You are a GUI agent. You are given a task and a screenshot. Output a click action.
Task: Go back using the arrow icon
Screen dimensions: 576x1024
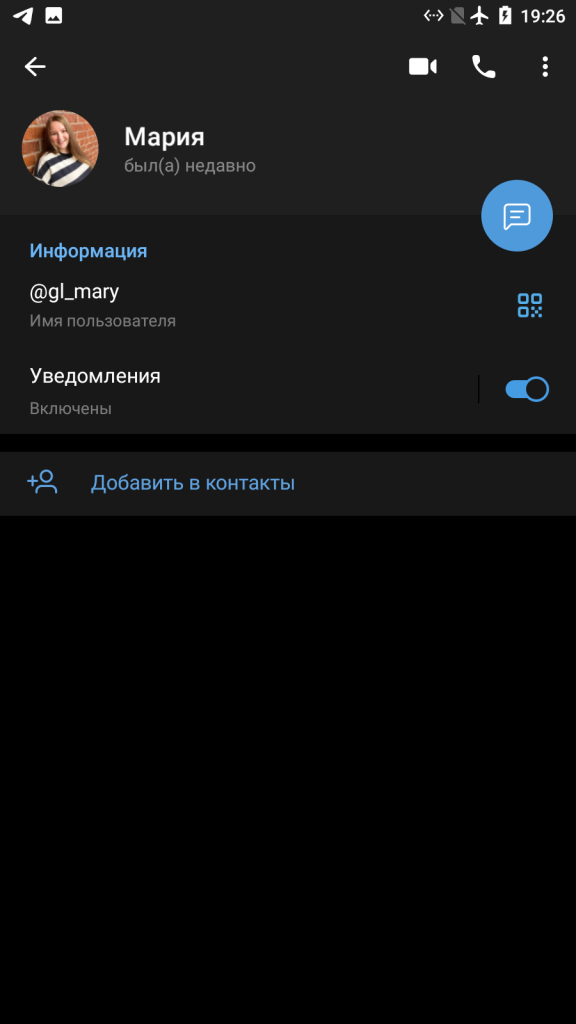(35, 67)
